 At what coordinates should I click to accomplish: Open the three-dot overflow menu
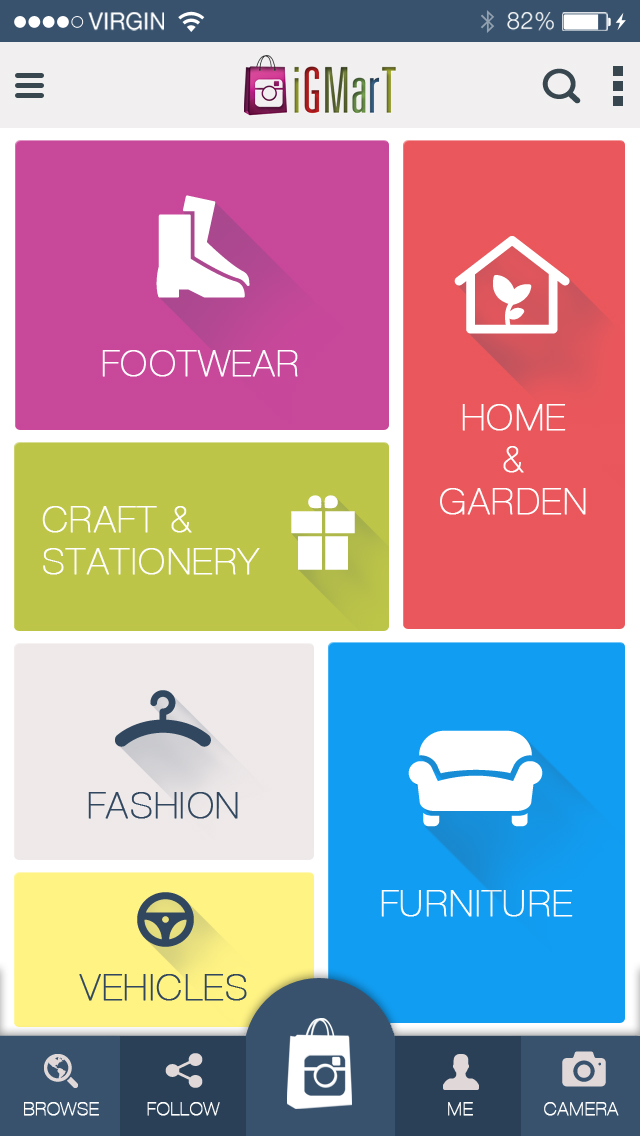pyautogui.click(x=618, y=86)
